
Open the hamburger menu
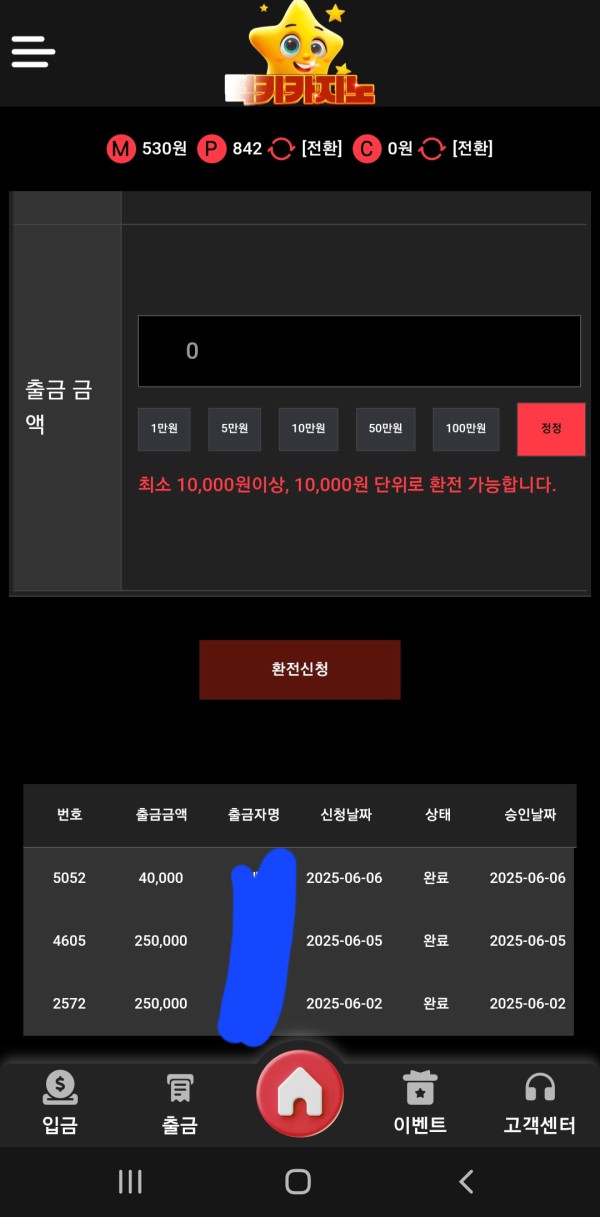click(x=33, y=51)
